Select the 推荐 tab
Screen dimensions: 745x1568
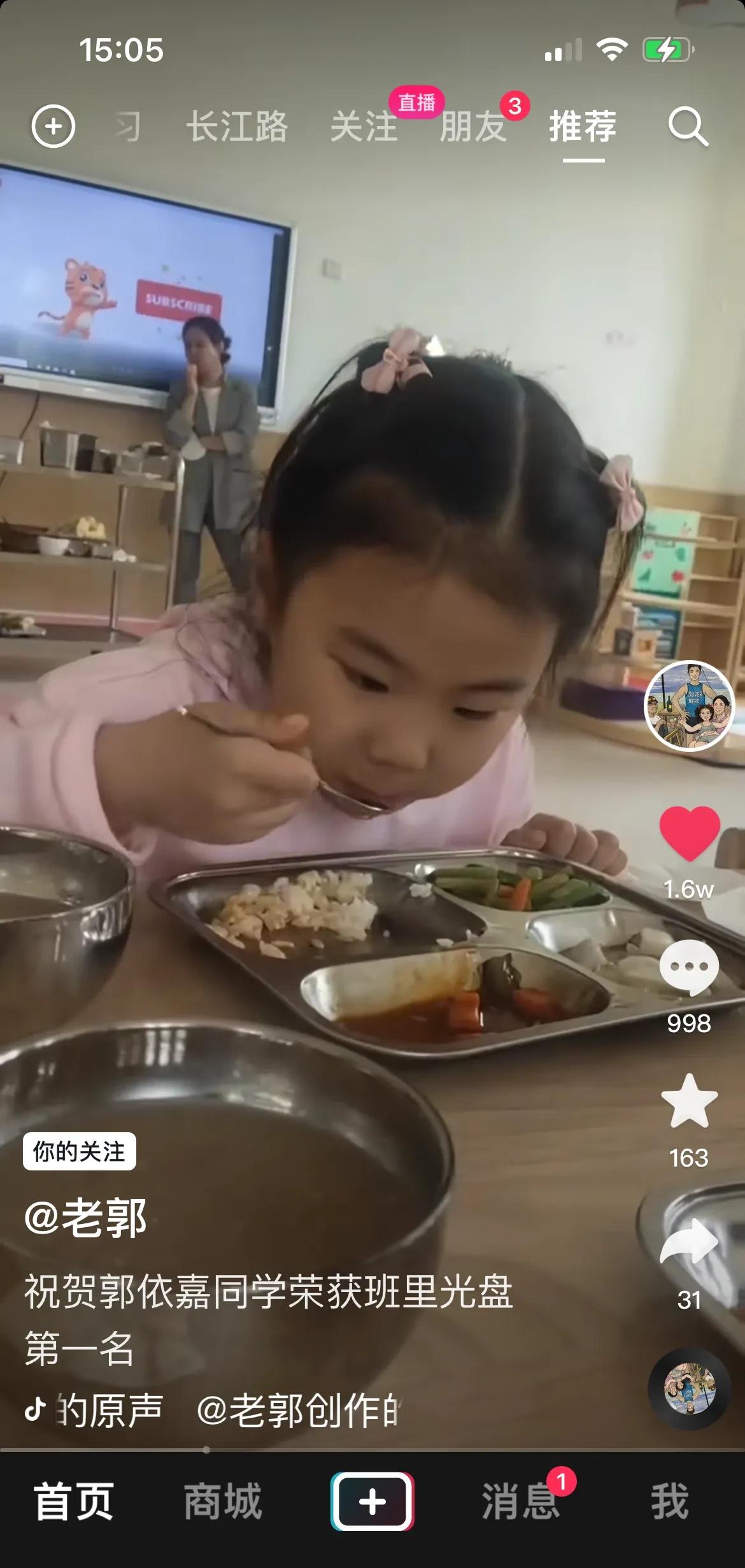coord(583,126)
